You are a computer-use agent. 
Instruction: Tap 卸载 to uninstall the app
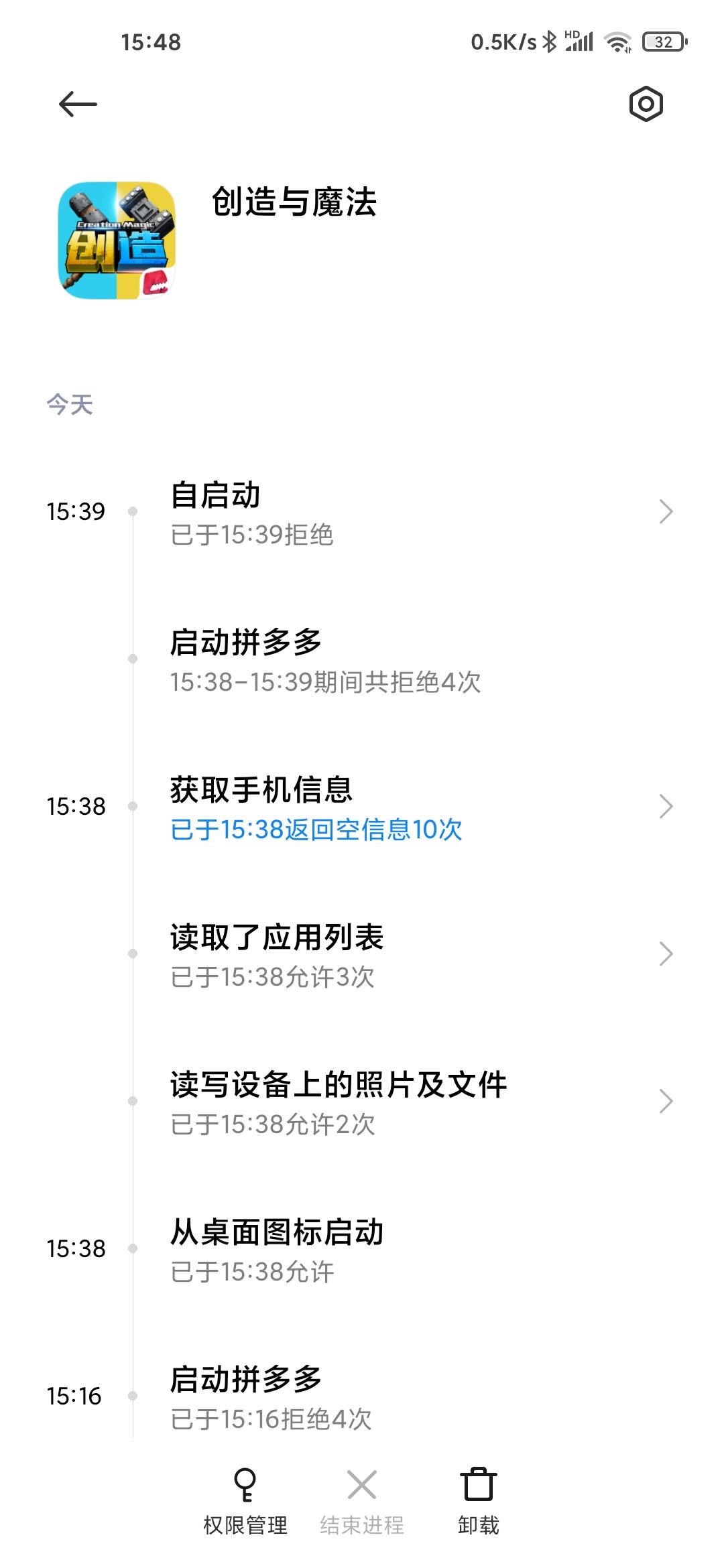coord(478,1501)
